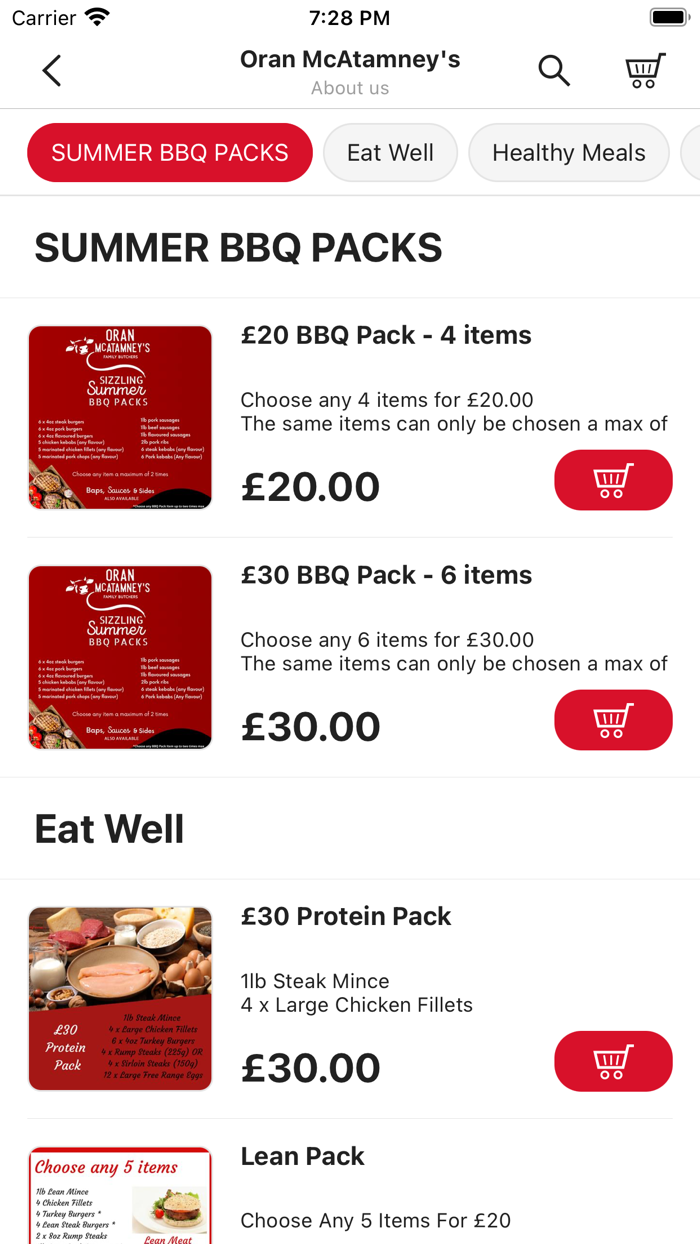700x1244 pixels.
Task: Open the £20 BBQ Pack product image
Action: 120,417
